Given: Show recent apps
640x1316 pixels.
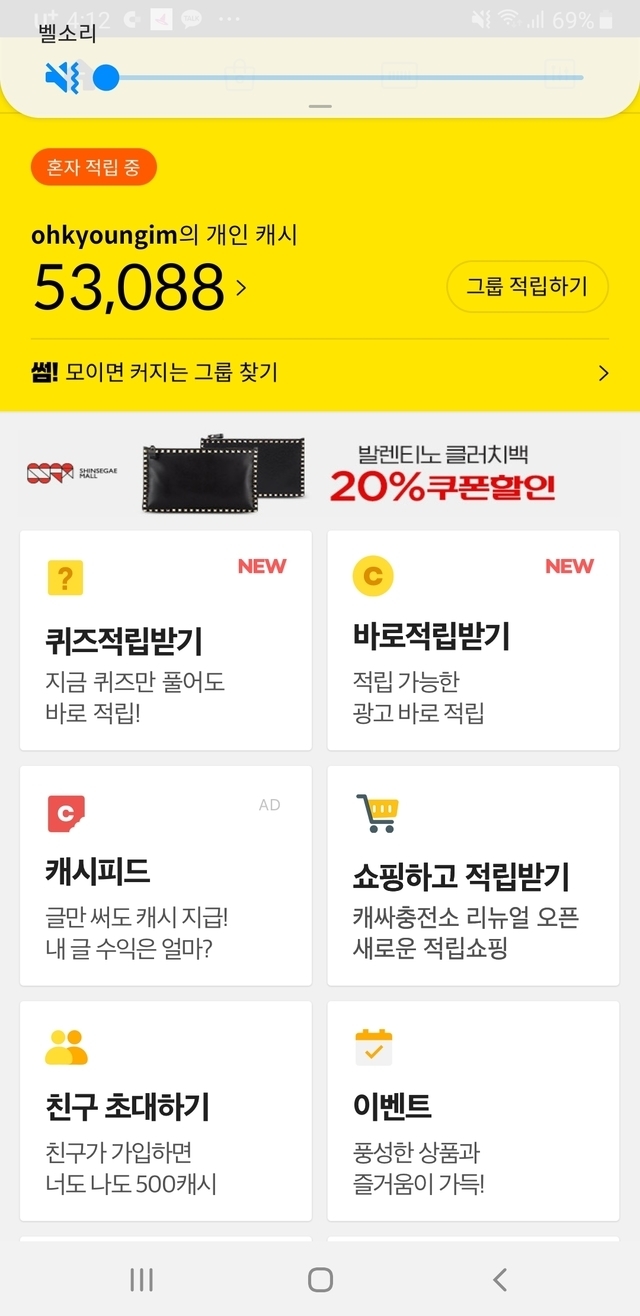Looking at the screenshot, I should 141,1279.
